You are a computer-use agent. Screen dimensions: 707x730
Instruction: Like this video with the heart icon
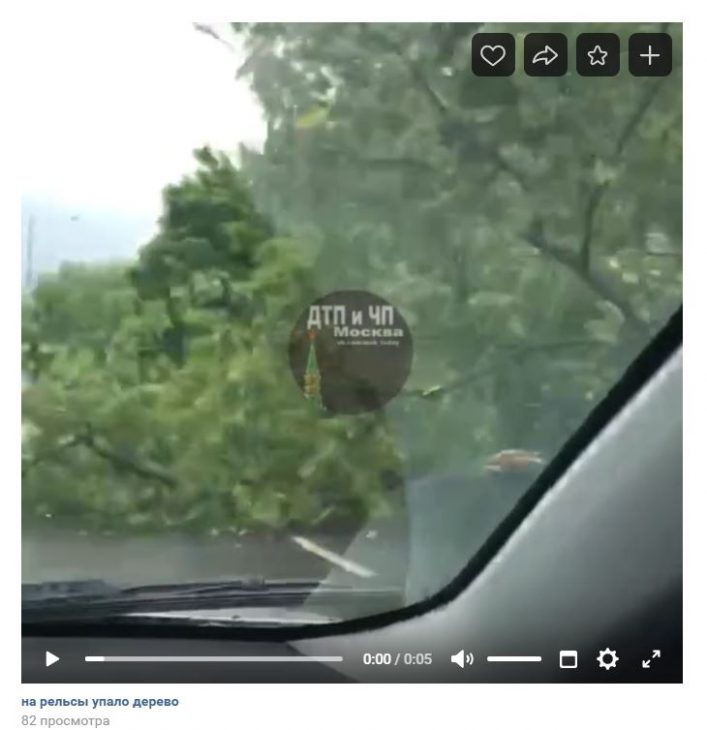point(493,56)
